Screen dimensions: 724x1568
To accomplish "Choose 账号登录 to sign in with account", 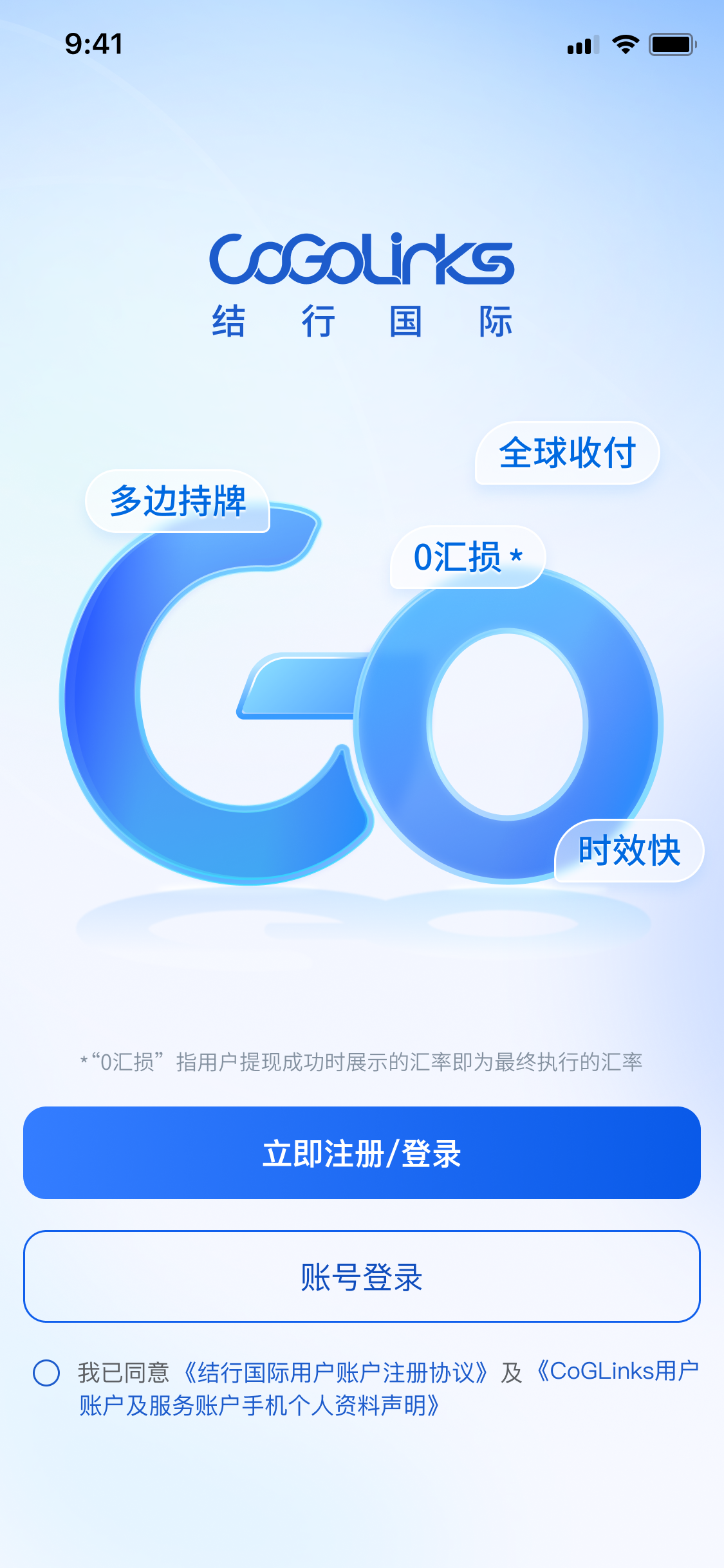I will click(x=362, y=1277).
